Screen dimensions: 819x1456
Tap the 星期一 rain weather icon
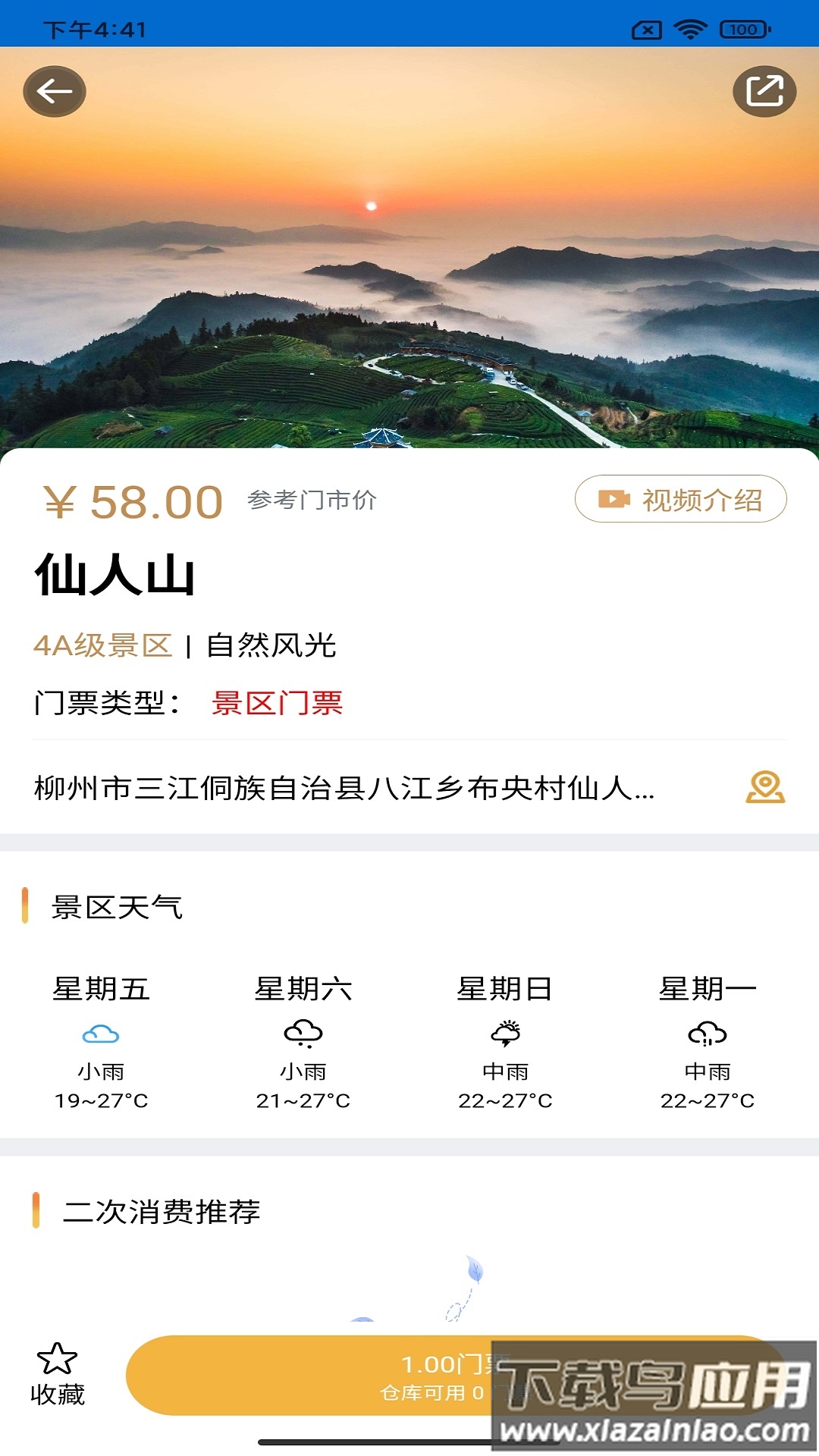tap(707, 1031)
